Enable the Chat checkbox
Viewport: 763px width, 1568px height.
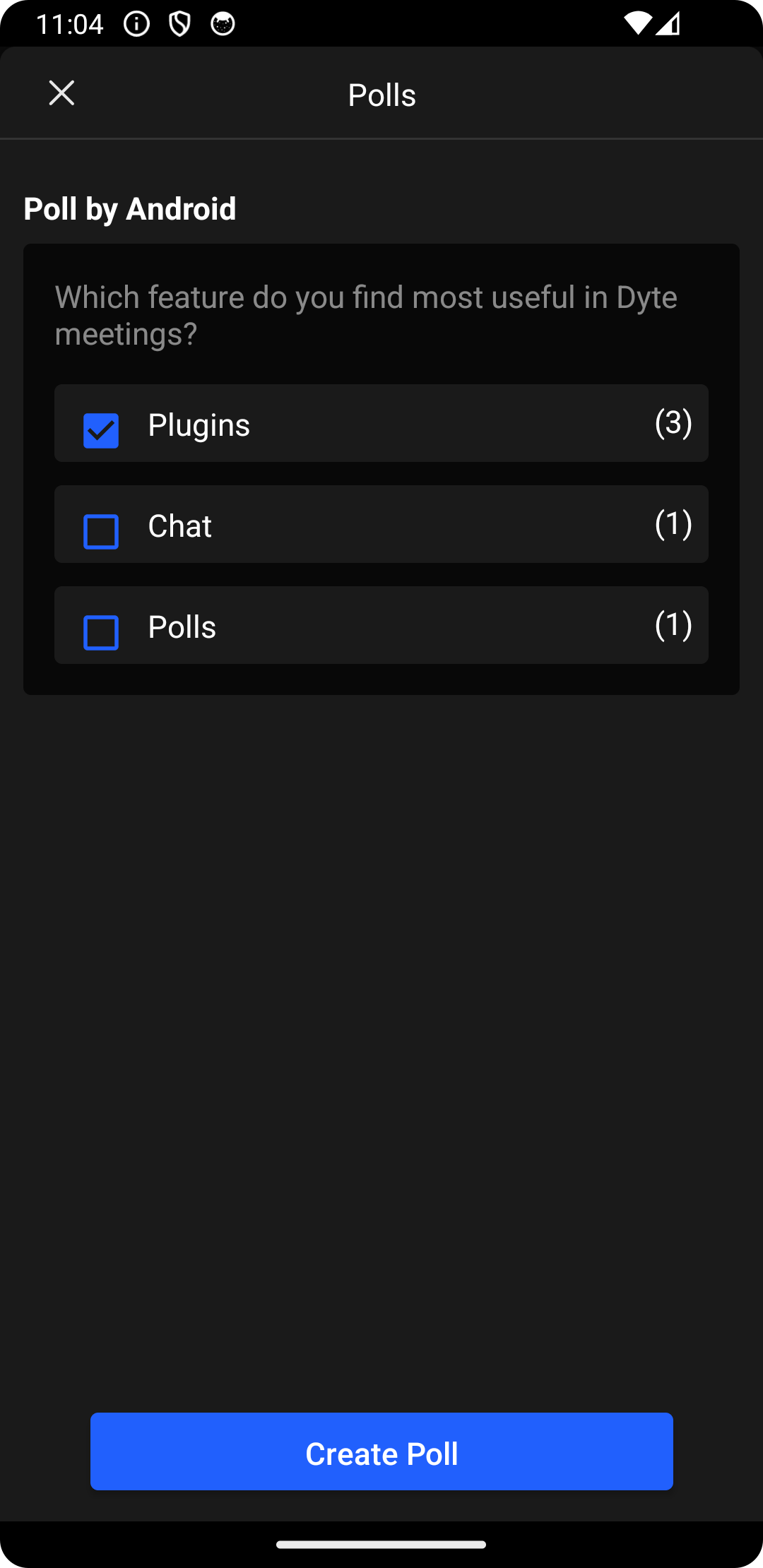101,530
